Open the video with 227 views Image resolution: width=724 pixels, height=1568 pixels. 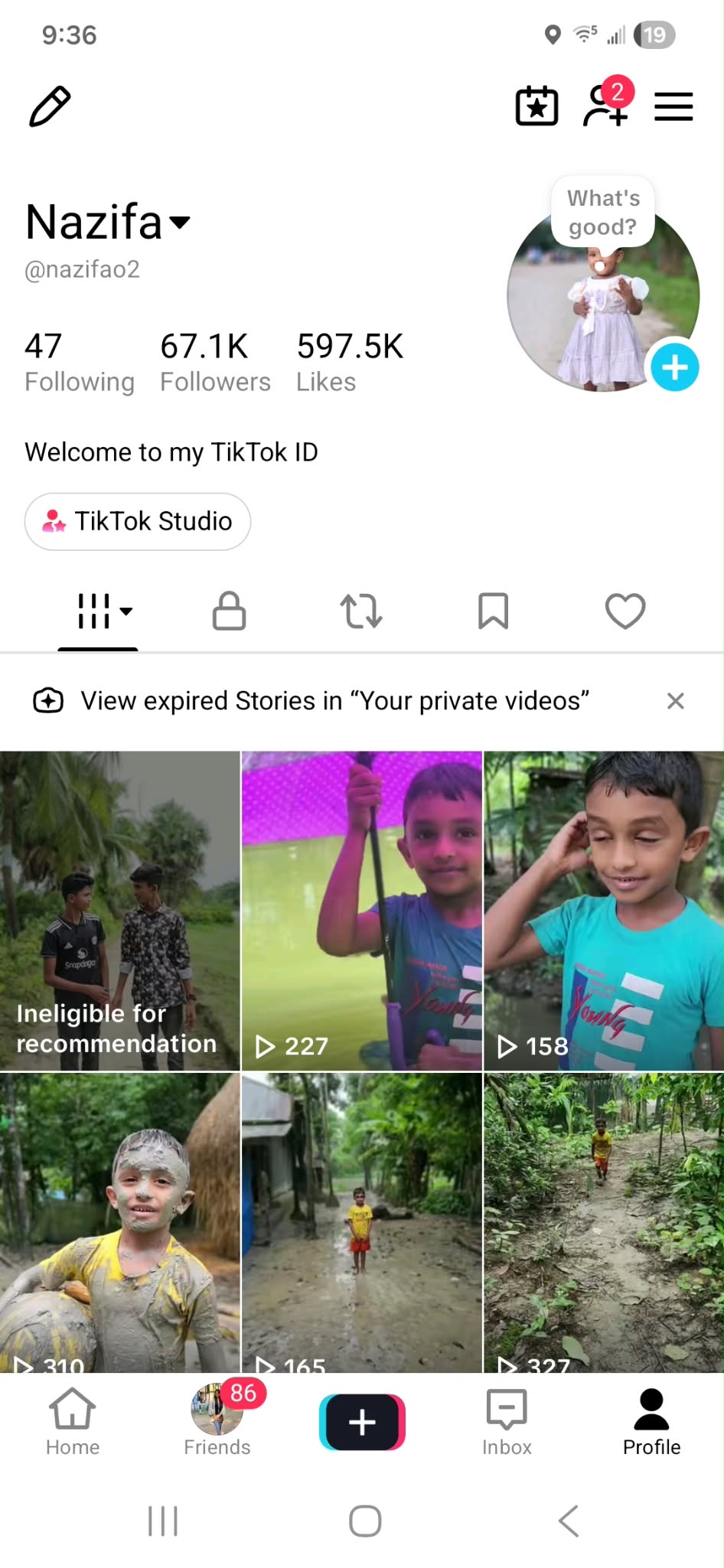362,911
